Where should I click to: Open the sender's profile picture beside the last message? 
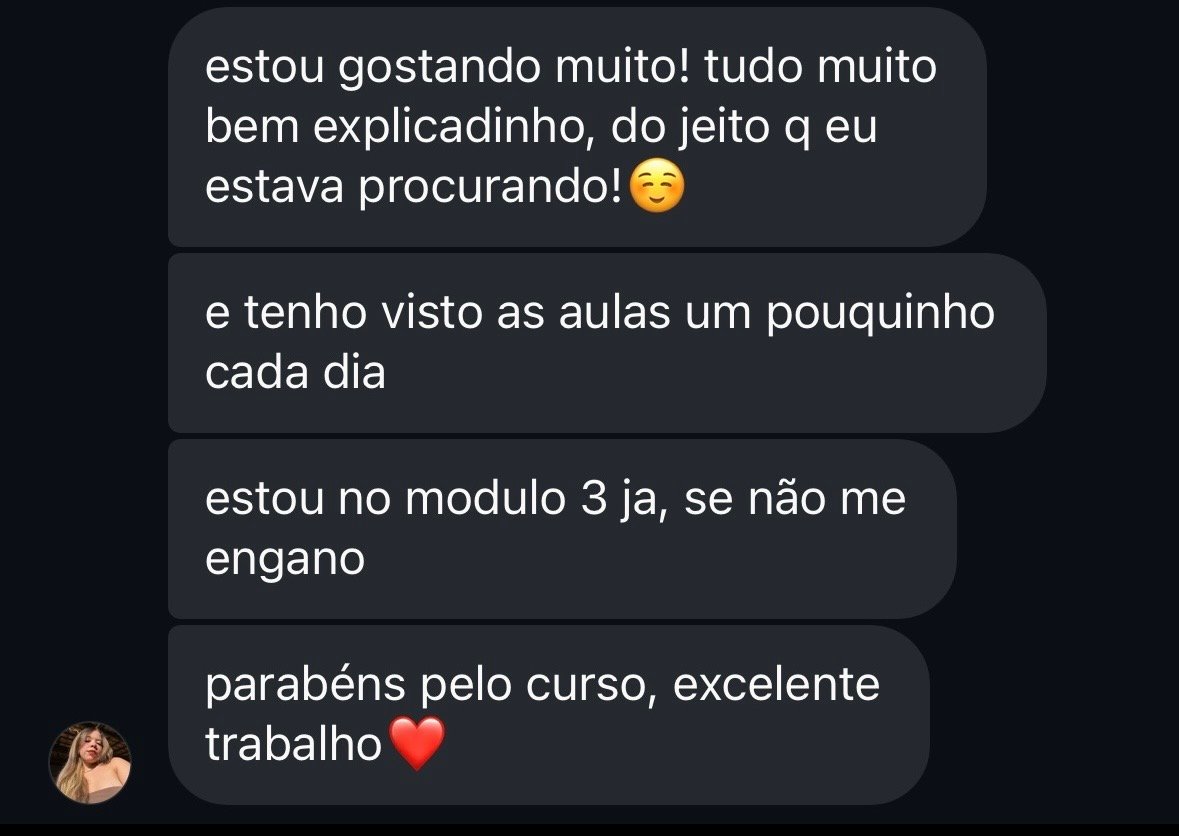90,762
